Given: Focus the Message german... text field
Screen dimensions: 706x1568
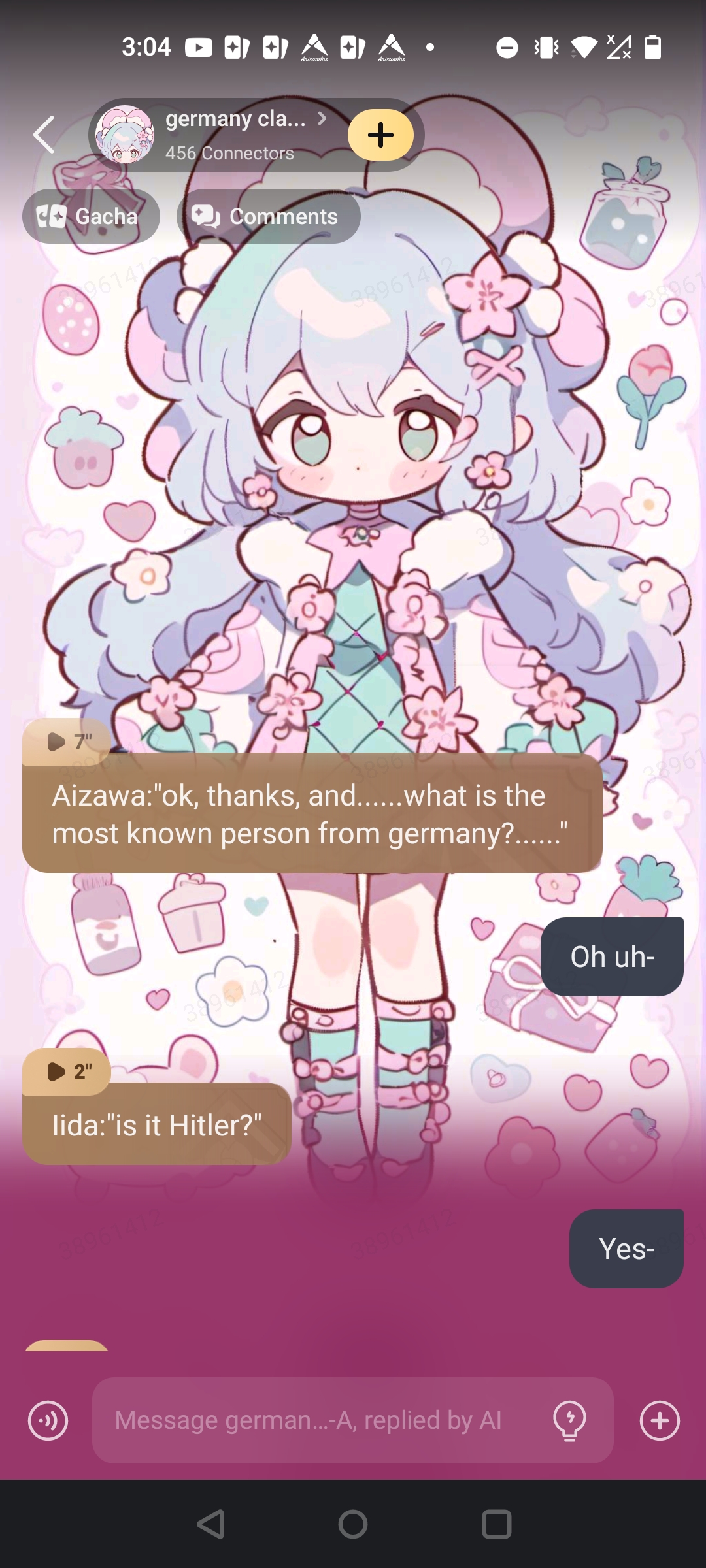Looking at the screenshot, I should point(314,1420).
